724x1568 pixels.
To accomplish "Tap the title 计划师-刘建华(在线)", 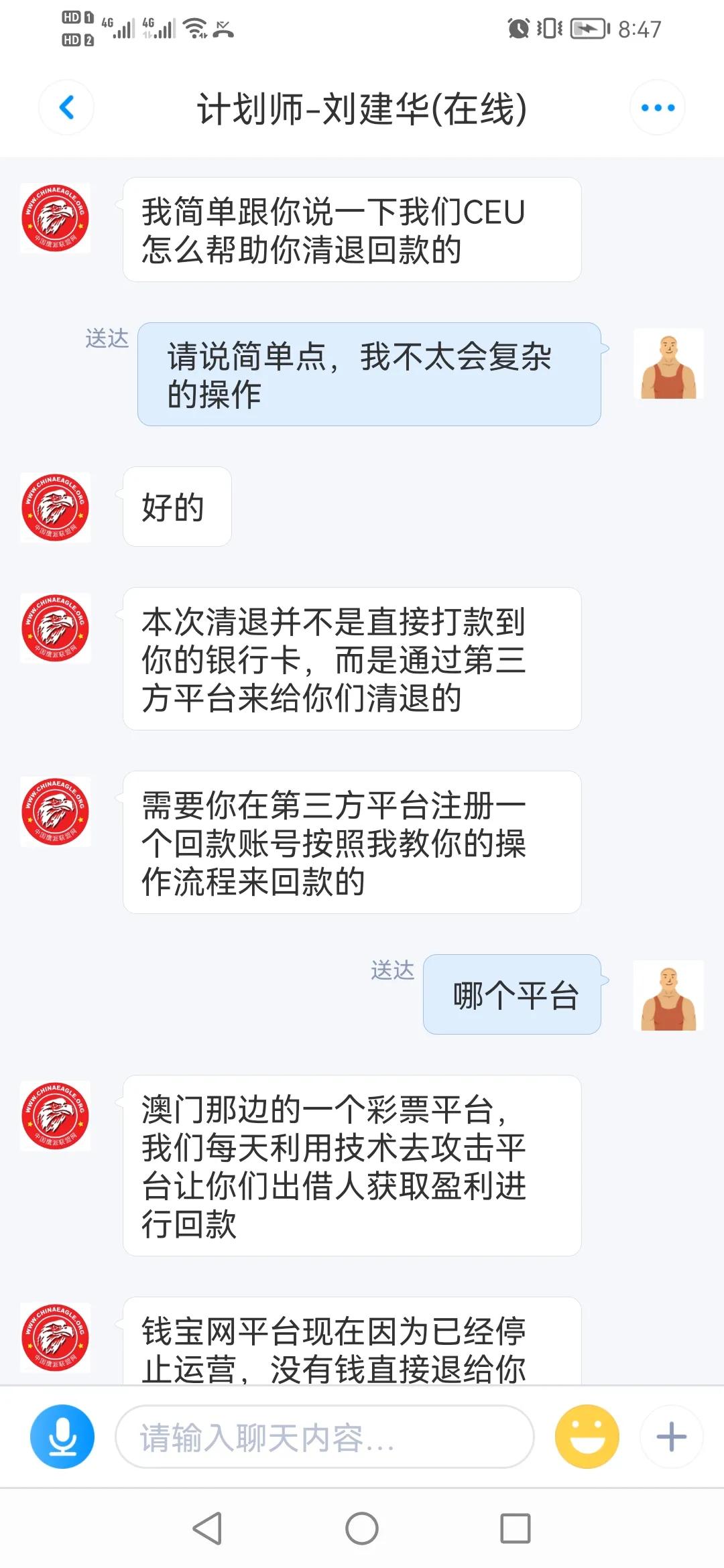I will pyautogui.click(x=362, y=107).
